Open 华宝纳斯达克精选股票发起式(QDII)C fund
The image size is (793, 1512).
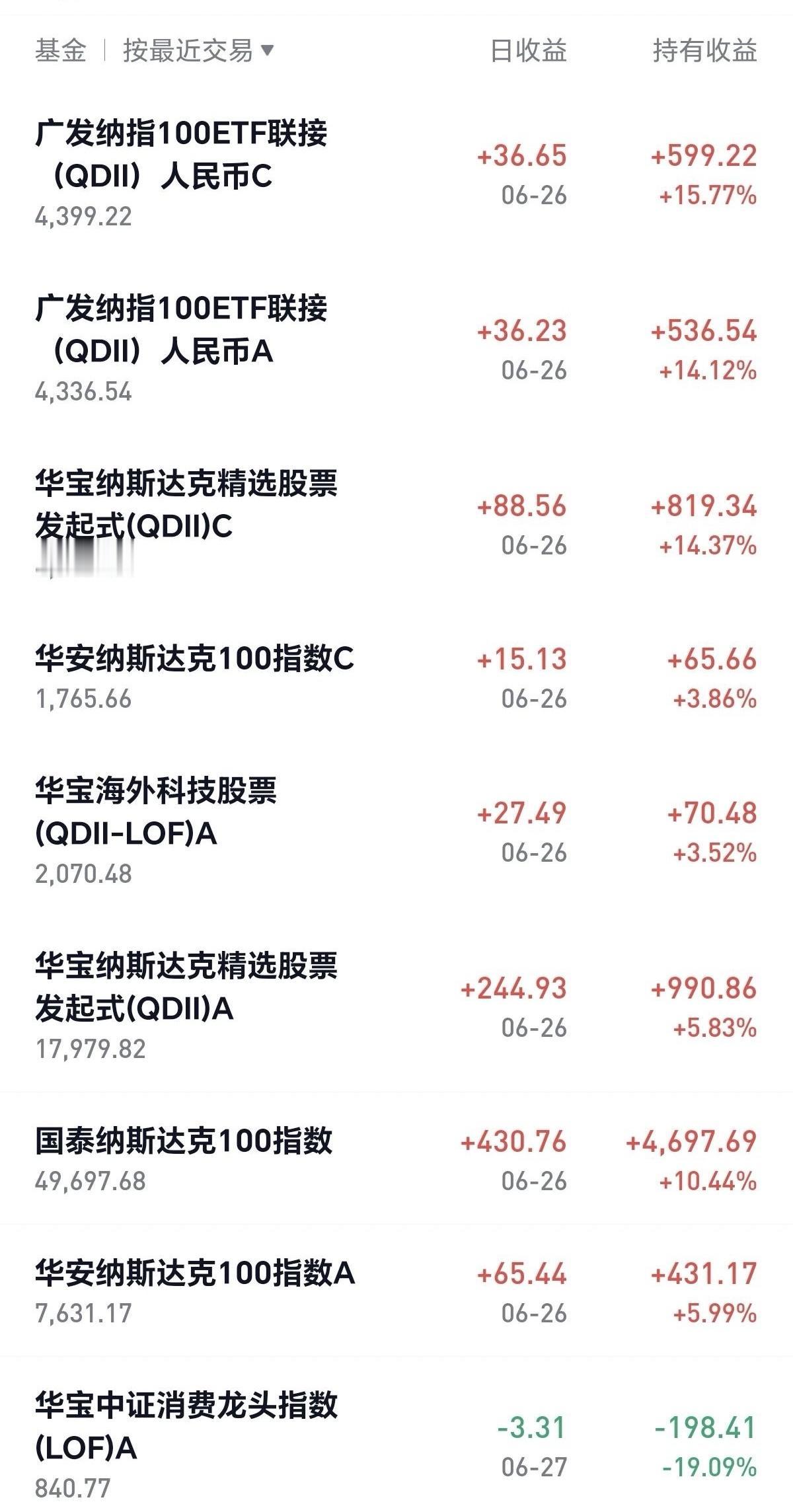point(397,523)
